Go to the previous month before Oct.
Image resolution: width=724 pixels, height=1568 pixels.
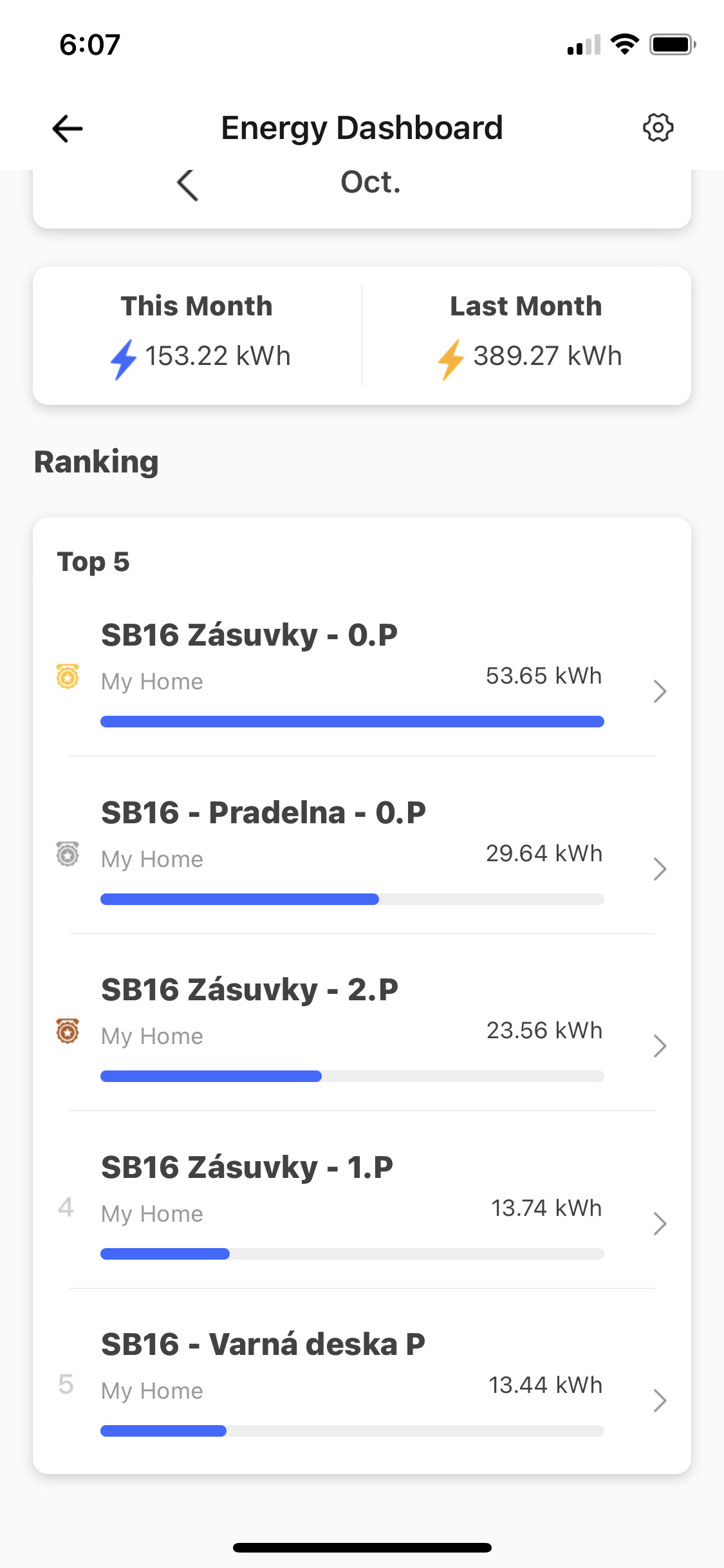(187, 185)
